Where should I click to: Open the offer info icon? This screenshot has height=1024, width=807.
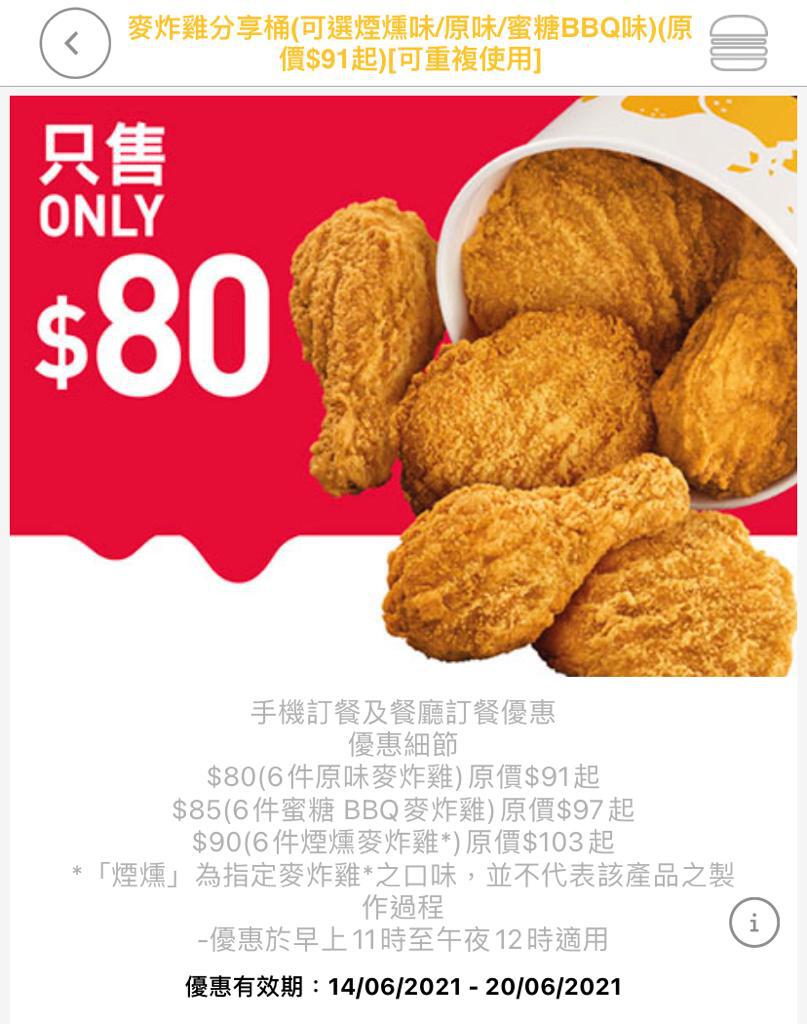[x=753, y=922]
